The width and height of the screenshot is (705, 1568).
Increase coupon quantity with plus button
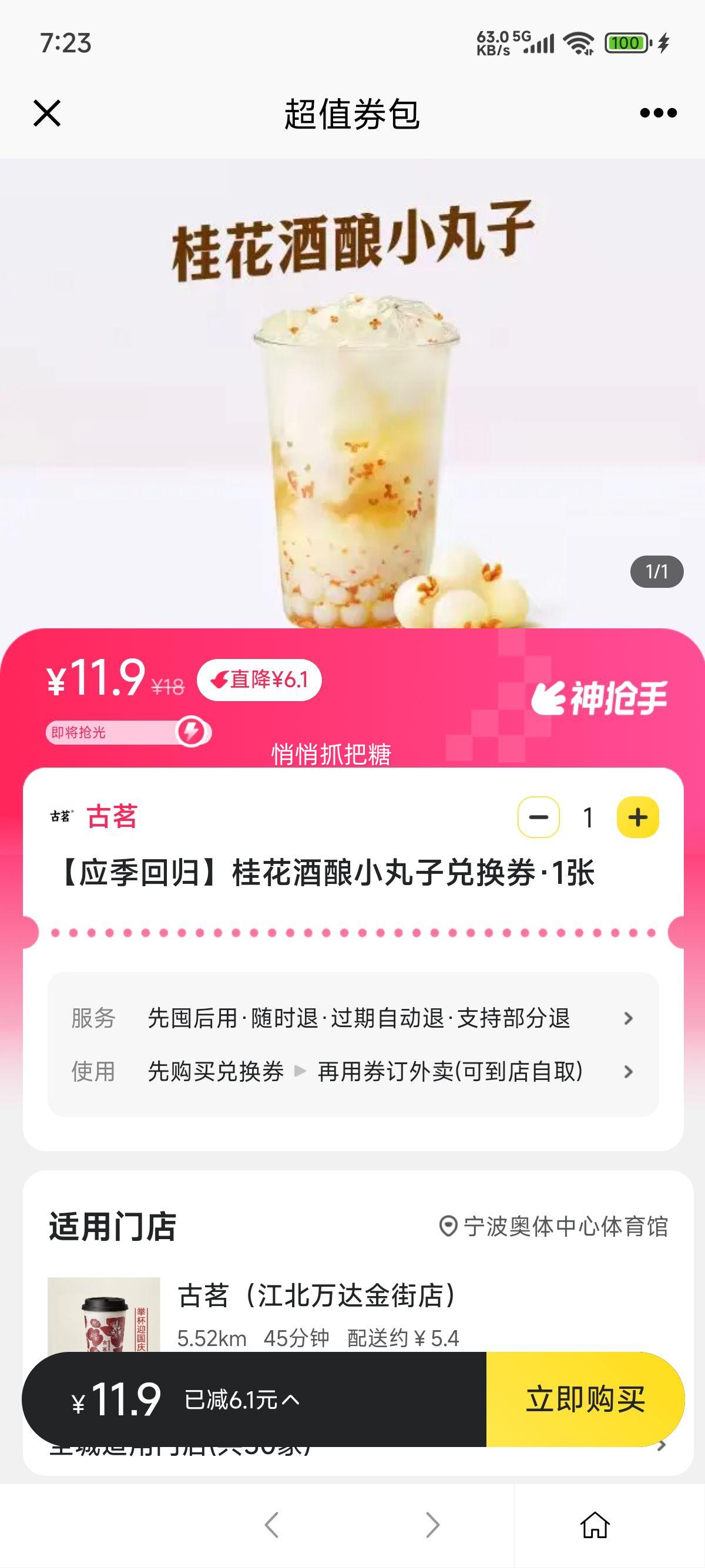pyautogui.click(x=637, y=817)
